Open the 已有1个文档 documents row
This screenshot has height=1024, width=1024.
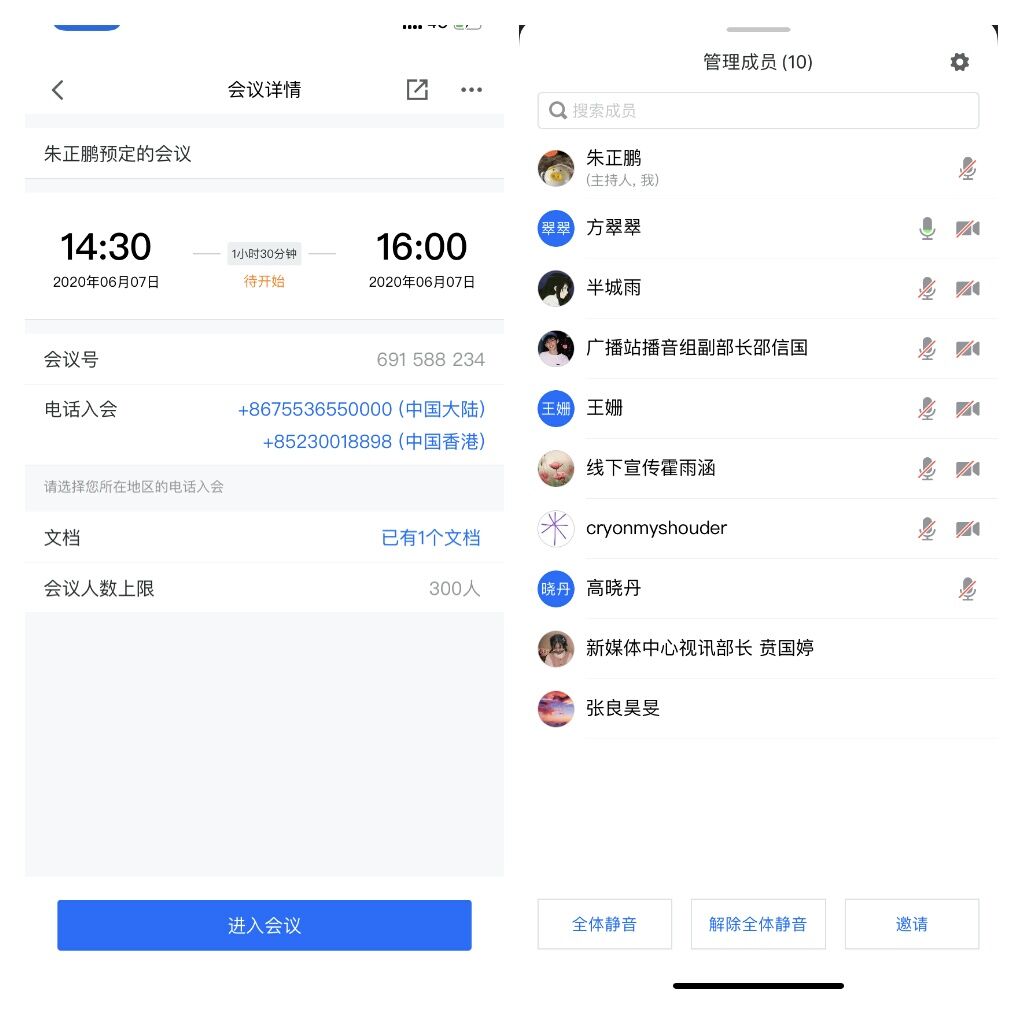pos(430,538)
